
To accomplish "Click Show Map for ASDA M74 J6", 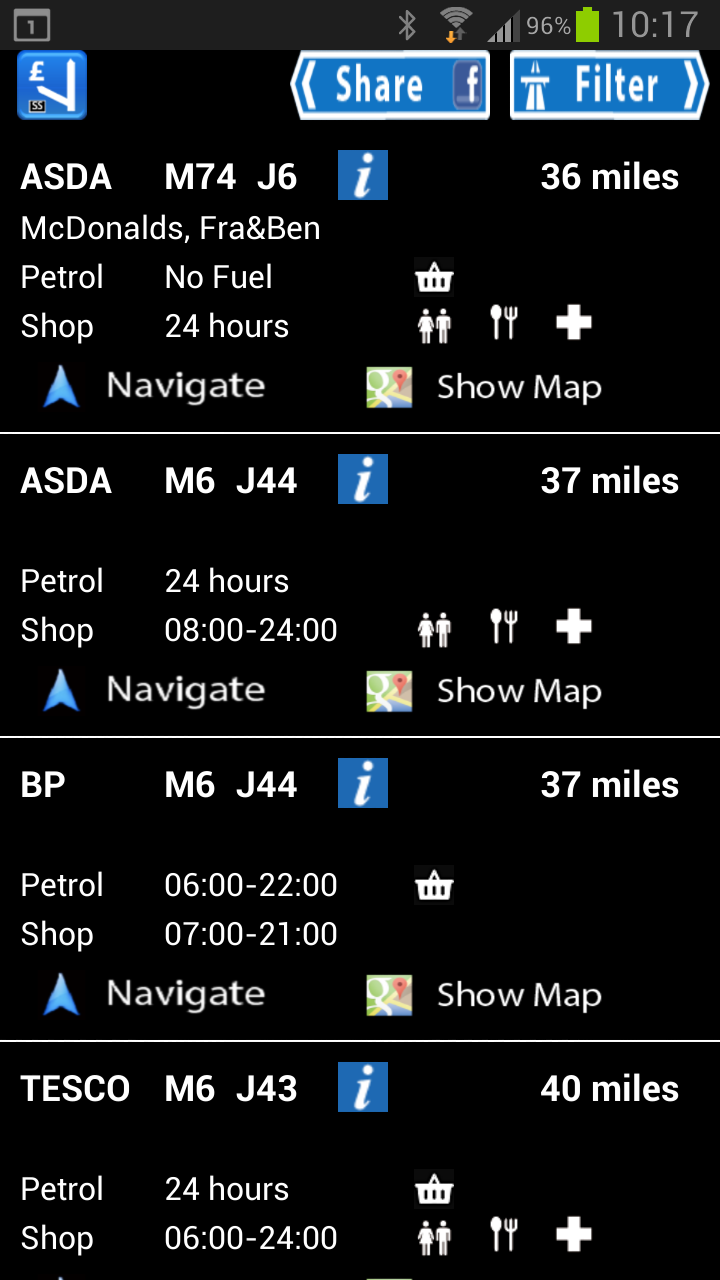I will [519, 386].
